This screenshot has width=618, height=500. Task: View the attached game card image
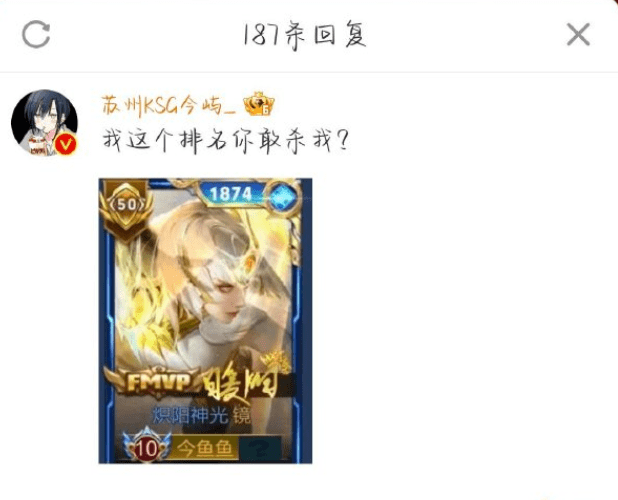205,320
